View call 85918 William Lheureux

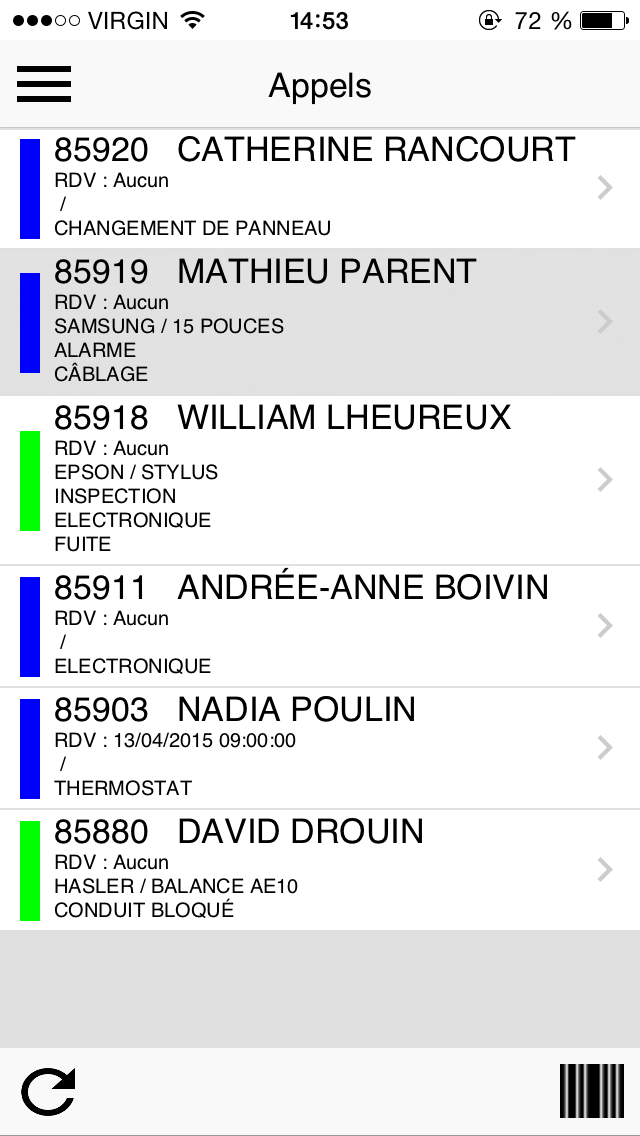click(x=320, y=480)
